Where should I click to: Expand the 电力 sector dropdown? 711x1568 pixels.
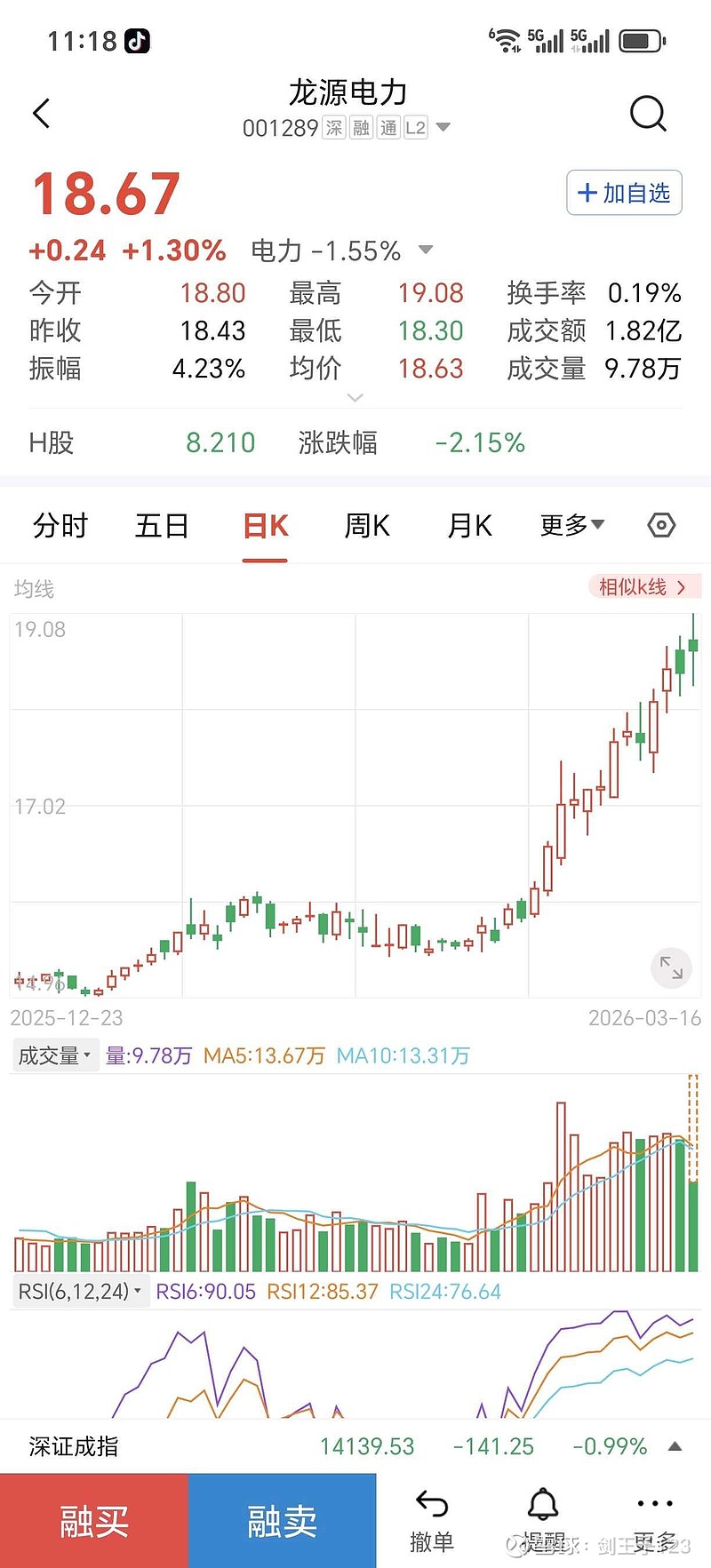(426, 251)
